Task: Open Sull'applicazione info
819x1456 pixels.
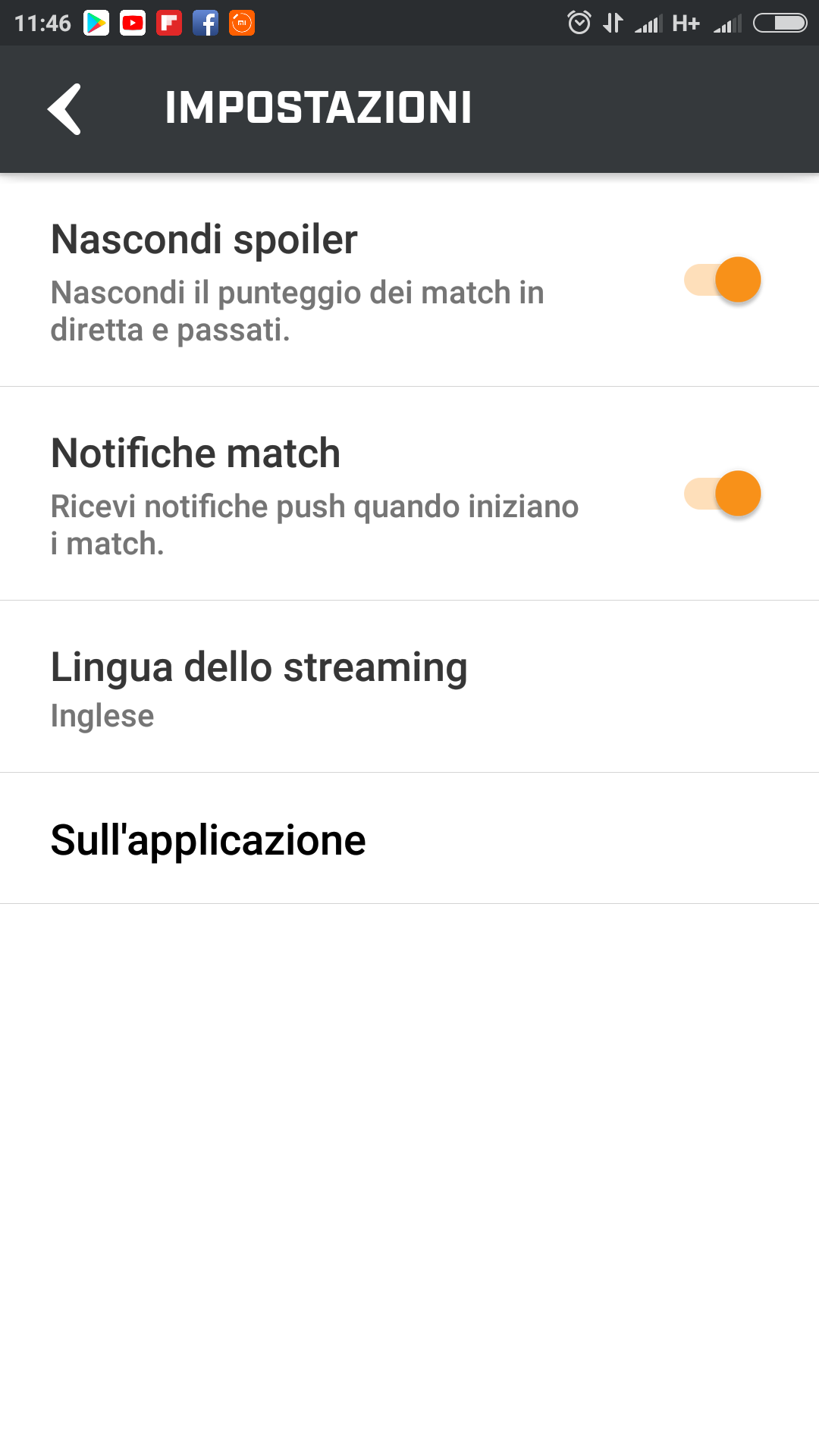Action: pos(409,839)
